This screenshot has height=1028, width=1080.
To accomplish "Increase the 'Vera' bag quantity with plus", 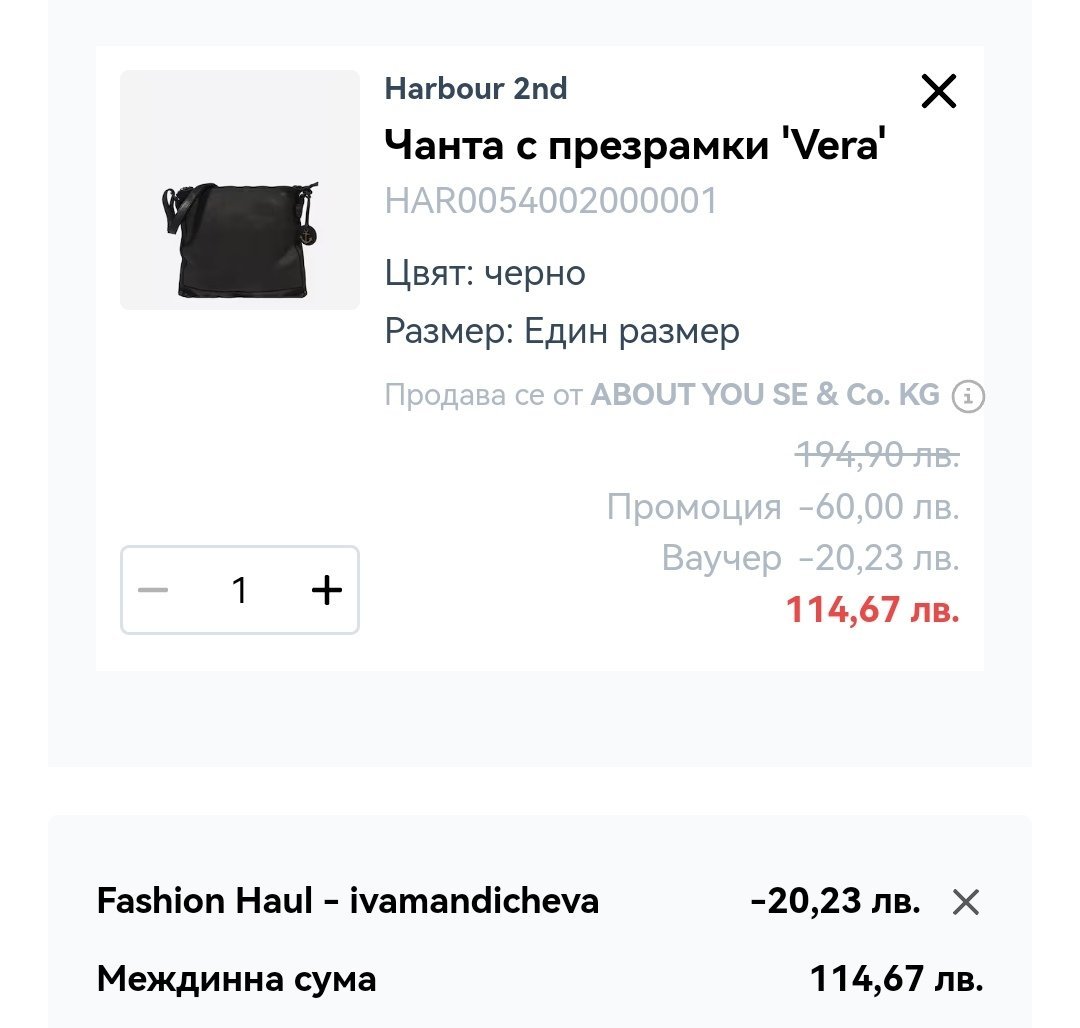I will [x=326, y=590].
